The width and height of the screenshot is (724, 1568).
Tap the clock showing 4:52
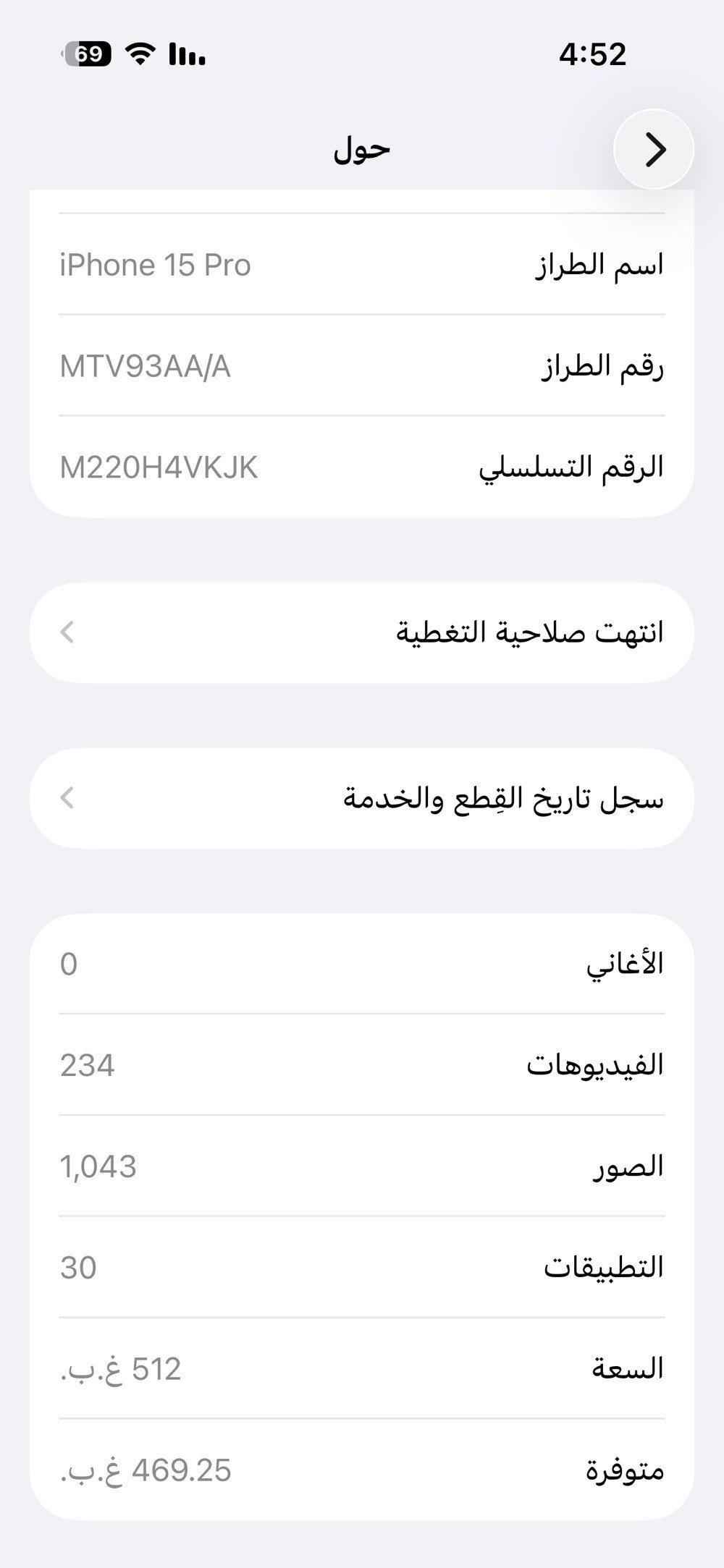coord(594,54)
